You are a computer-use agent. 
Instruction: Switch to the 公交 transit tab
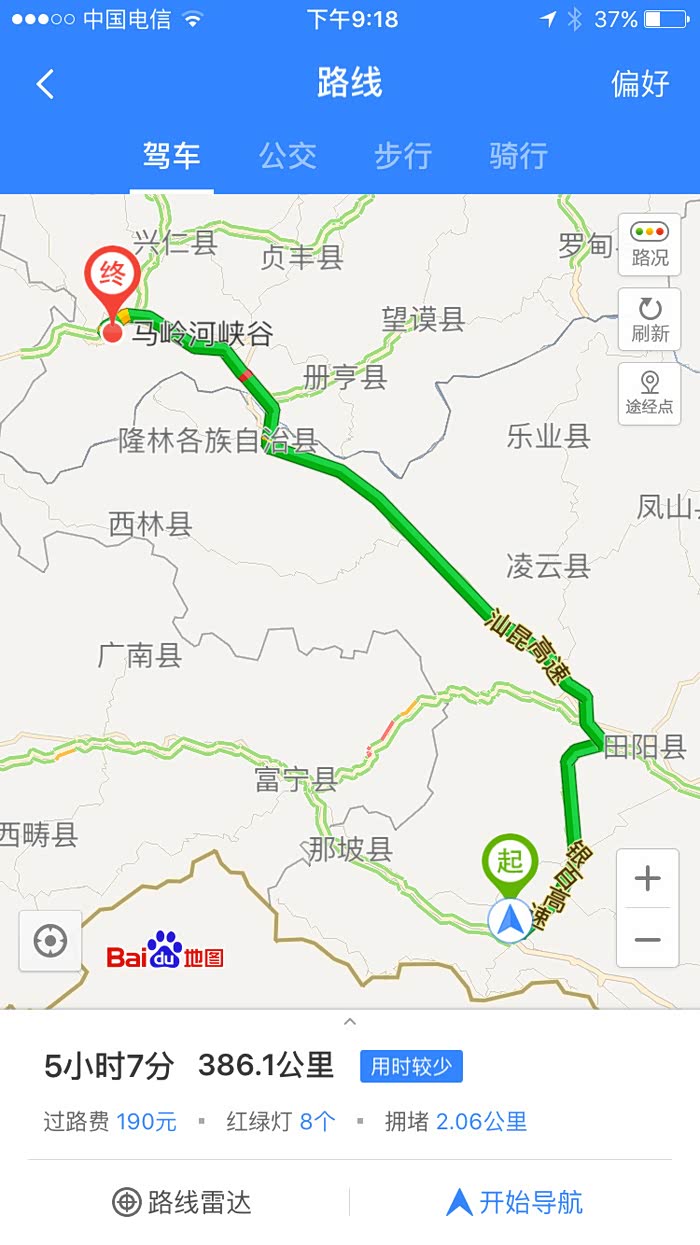pos(288,156)
